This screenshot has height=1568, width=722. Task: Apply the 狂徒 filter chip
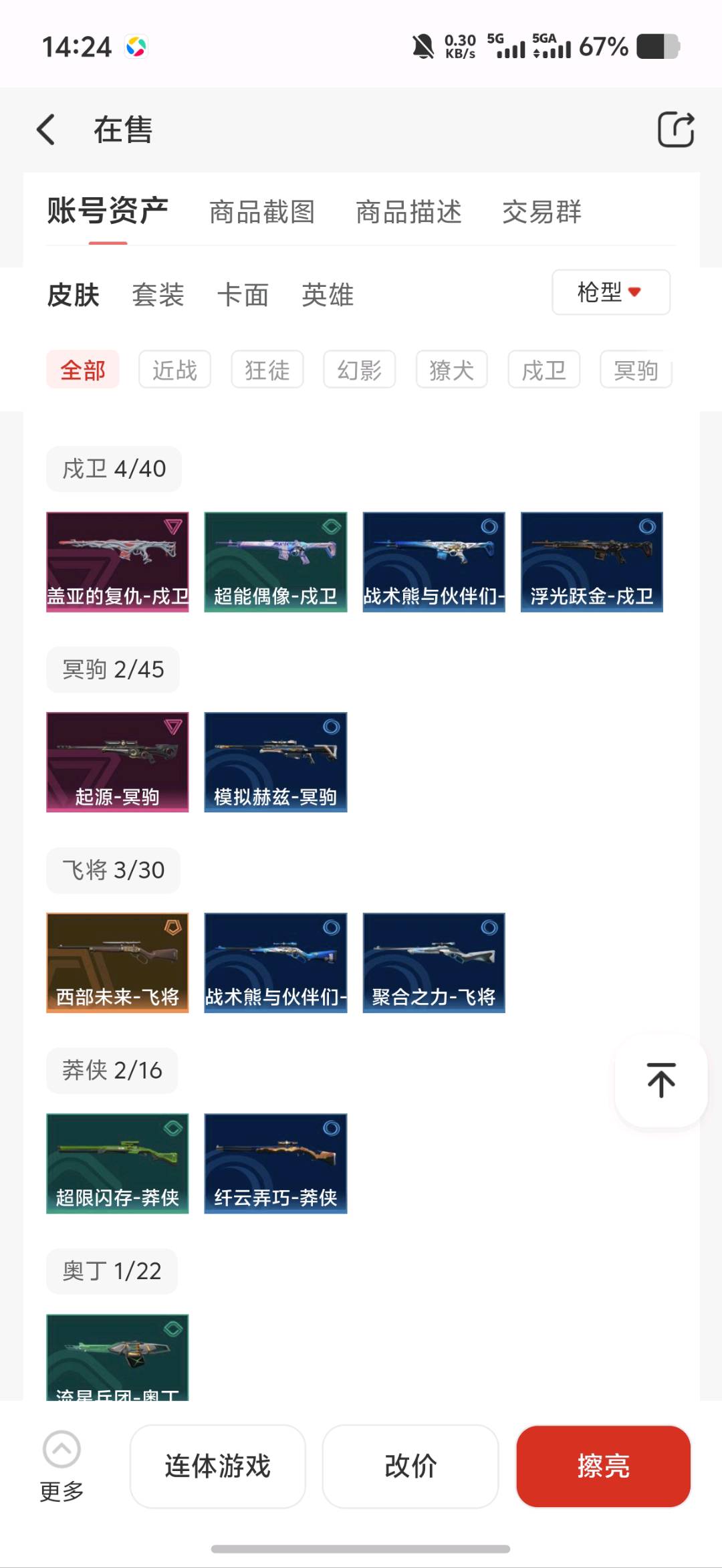[267, 370]
